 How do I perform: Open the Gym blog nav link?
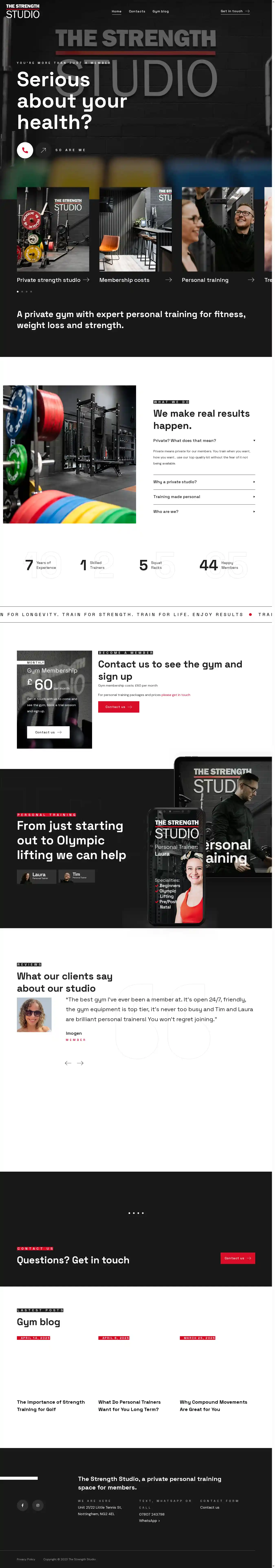[x=160, y=11]
